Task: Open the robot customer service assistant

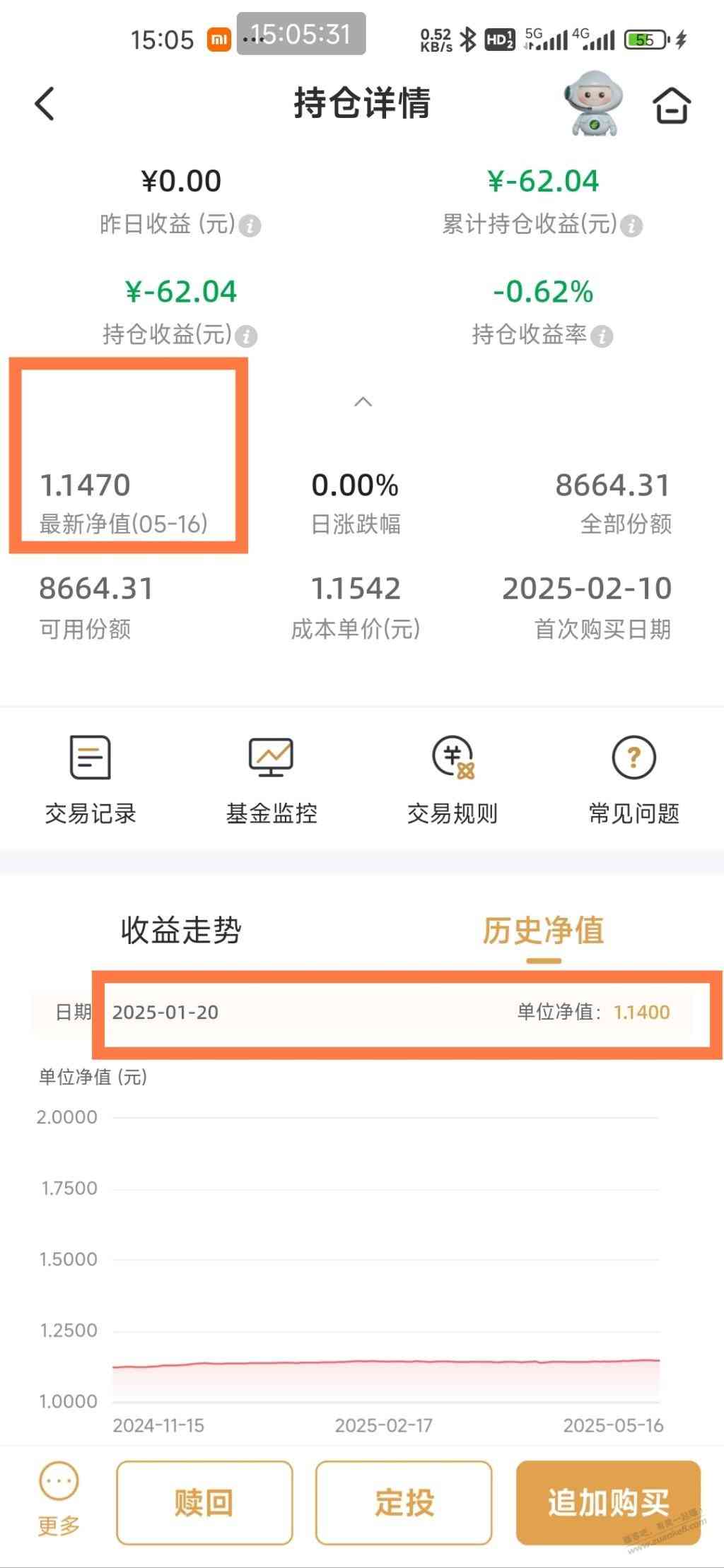Action: pyautogui.click(x=594, y=104)
